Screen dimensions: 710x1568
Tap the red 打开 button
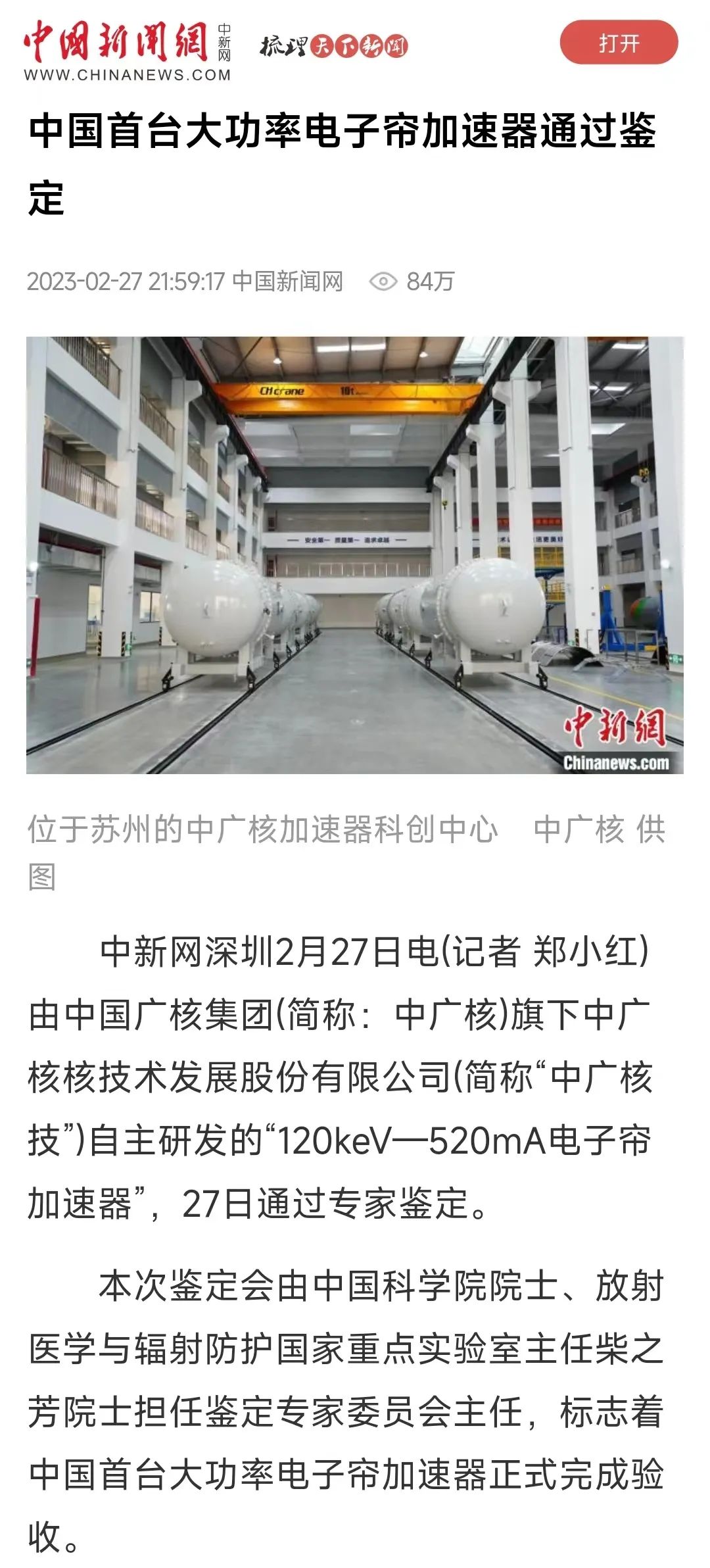[x=619, y=43]
